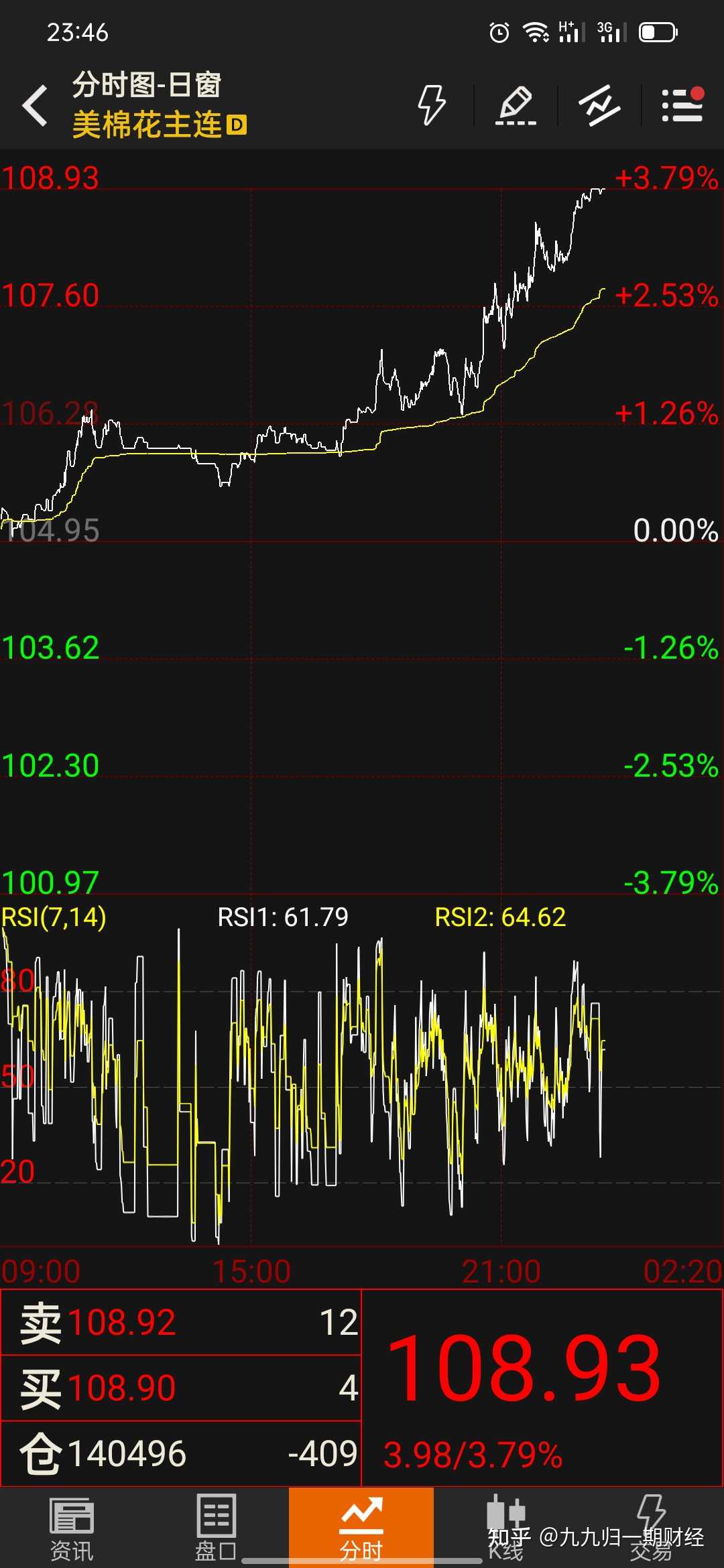This screenshot has width=724, height=1568.
Task: Open the pencil drawing tool
Action: point(516,105)
